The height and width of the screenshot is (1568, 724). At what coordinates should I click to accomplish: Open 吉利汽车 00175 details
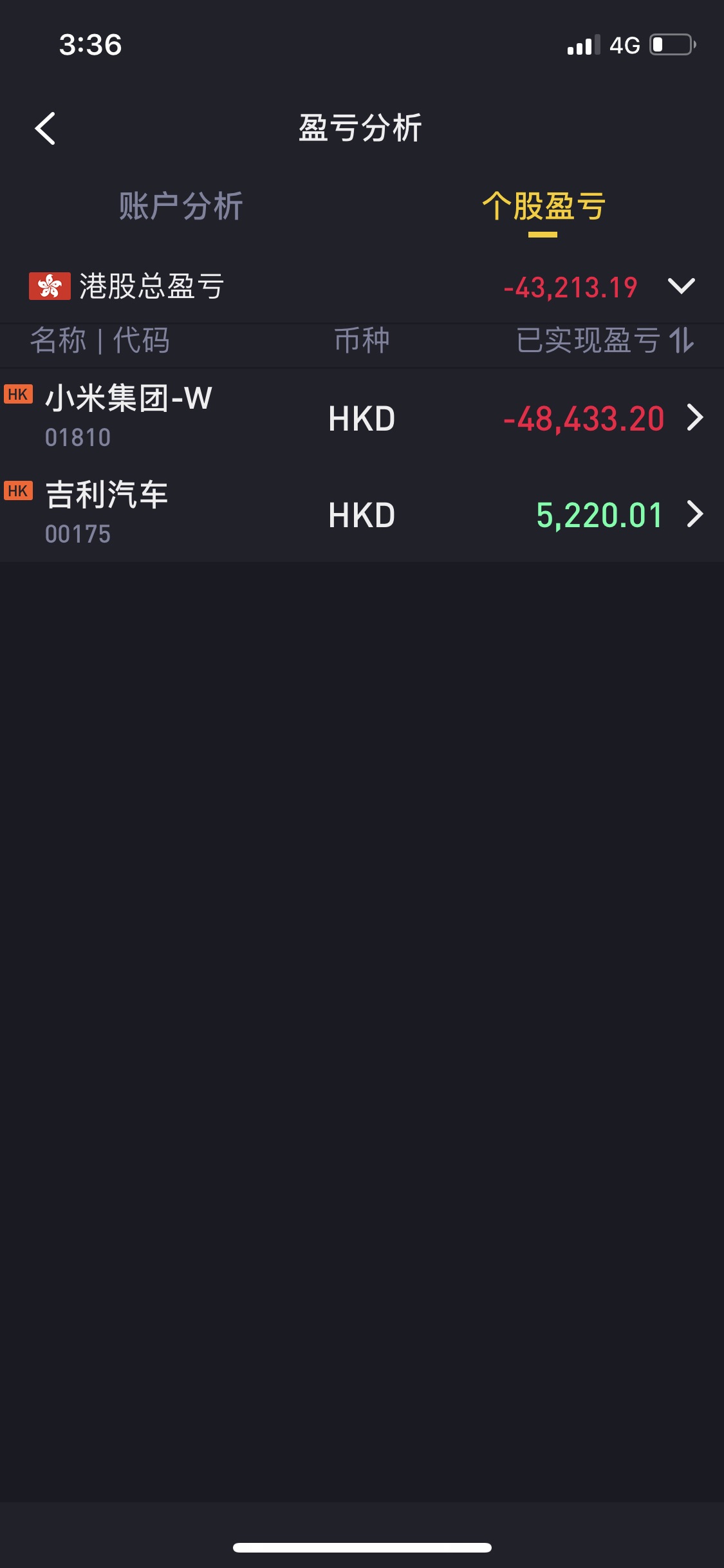362,514
